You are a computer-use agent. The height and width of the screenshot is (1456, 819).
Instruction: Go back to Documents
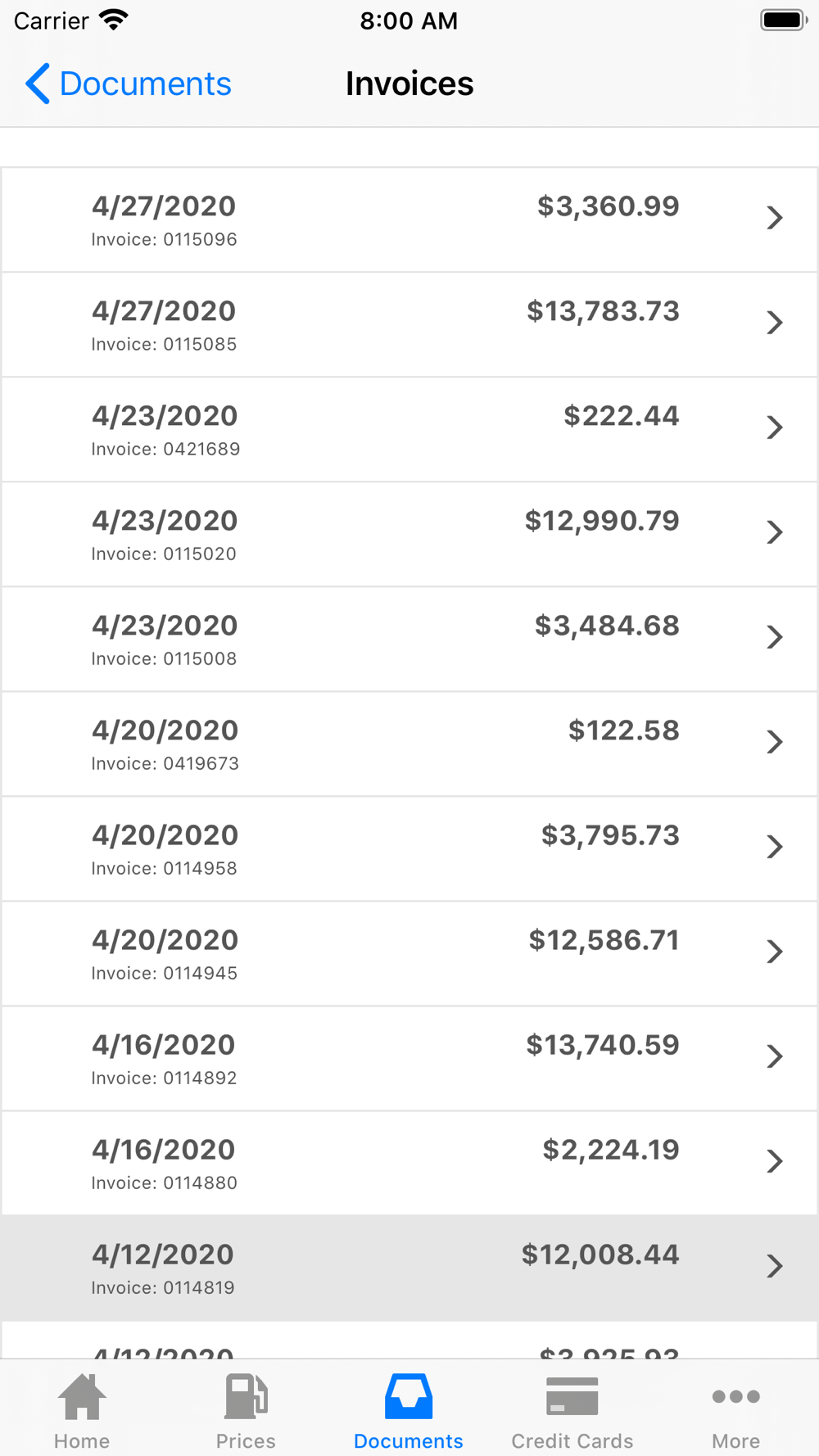click(x=129, y=84)
